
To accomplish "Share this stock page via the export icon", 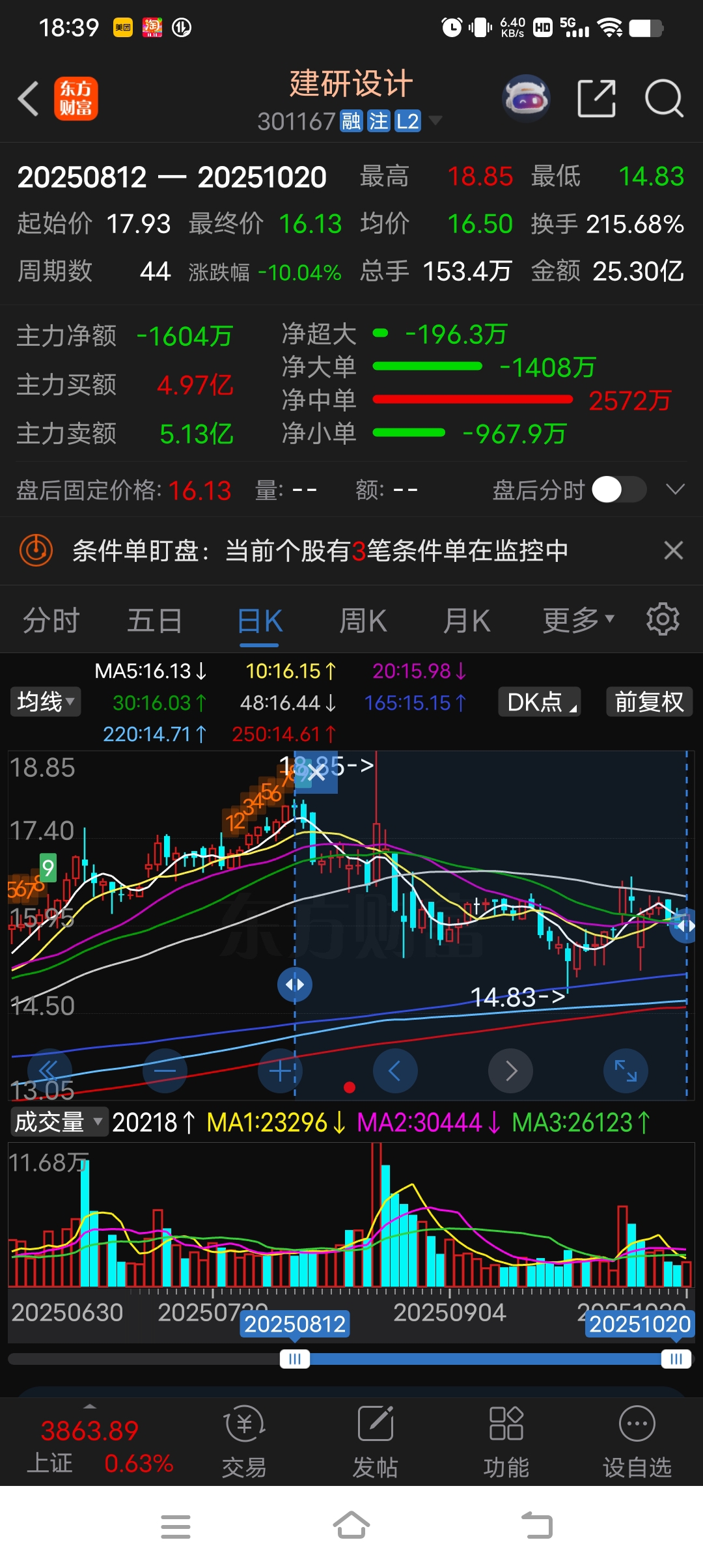I will click(x=596, y=99).
